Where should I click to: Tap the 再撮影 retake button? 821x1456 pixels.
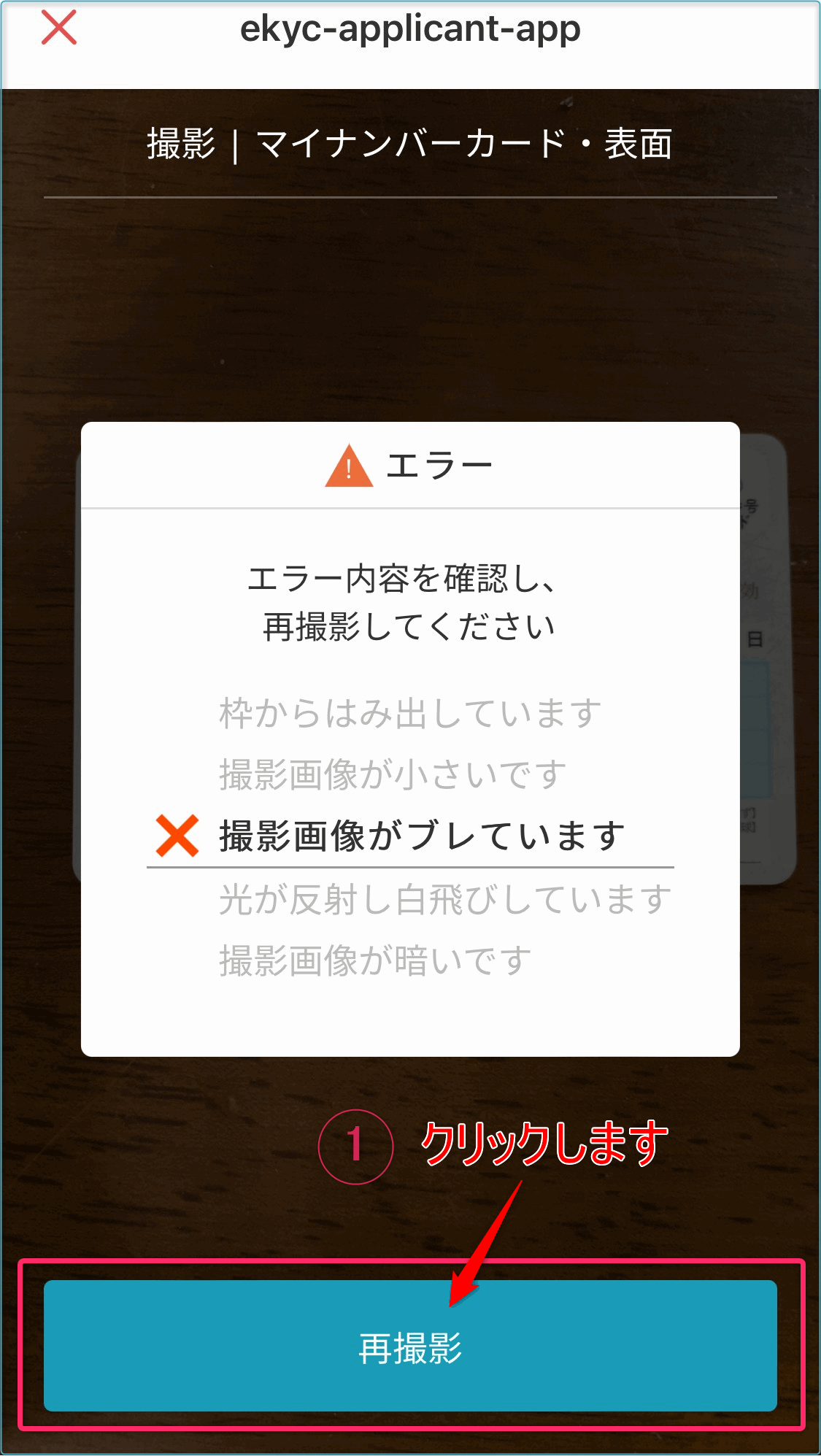(410, 1347)
